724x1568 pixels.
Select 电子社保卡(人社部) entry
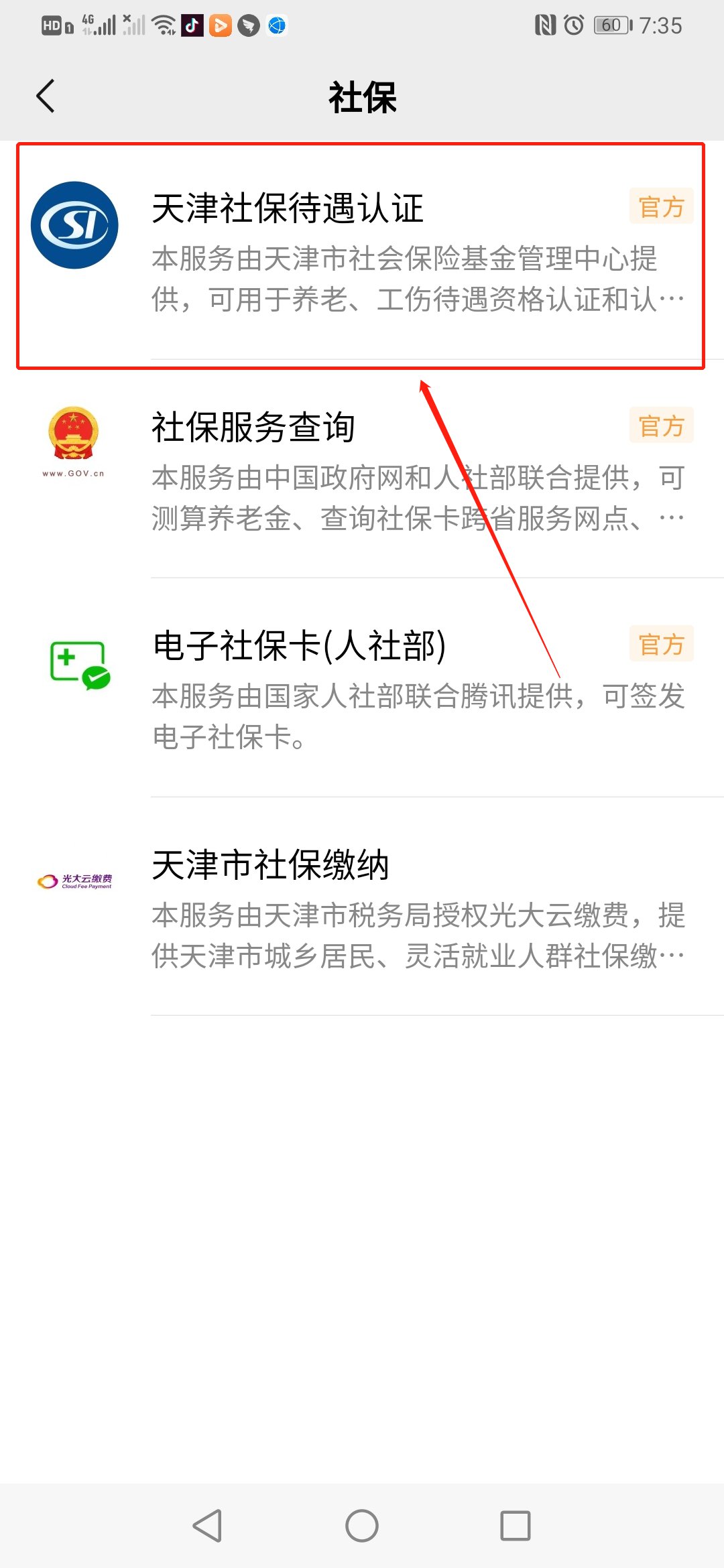(362, 689)
